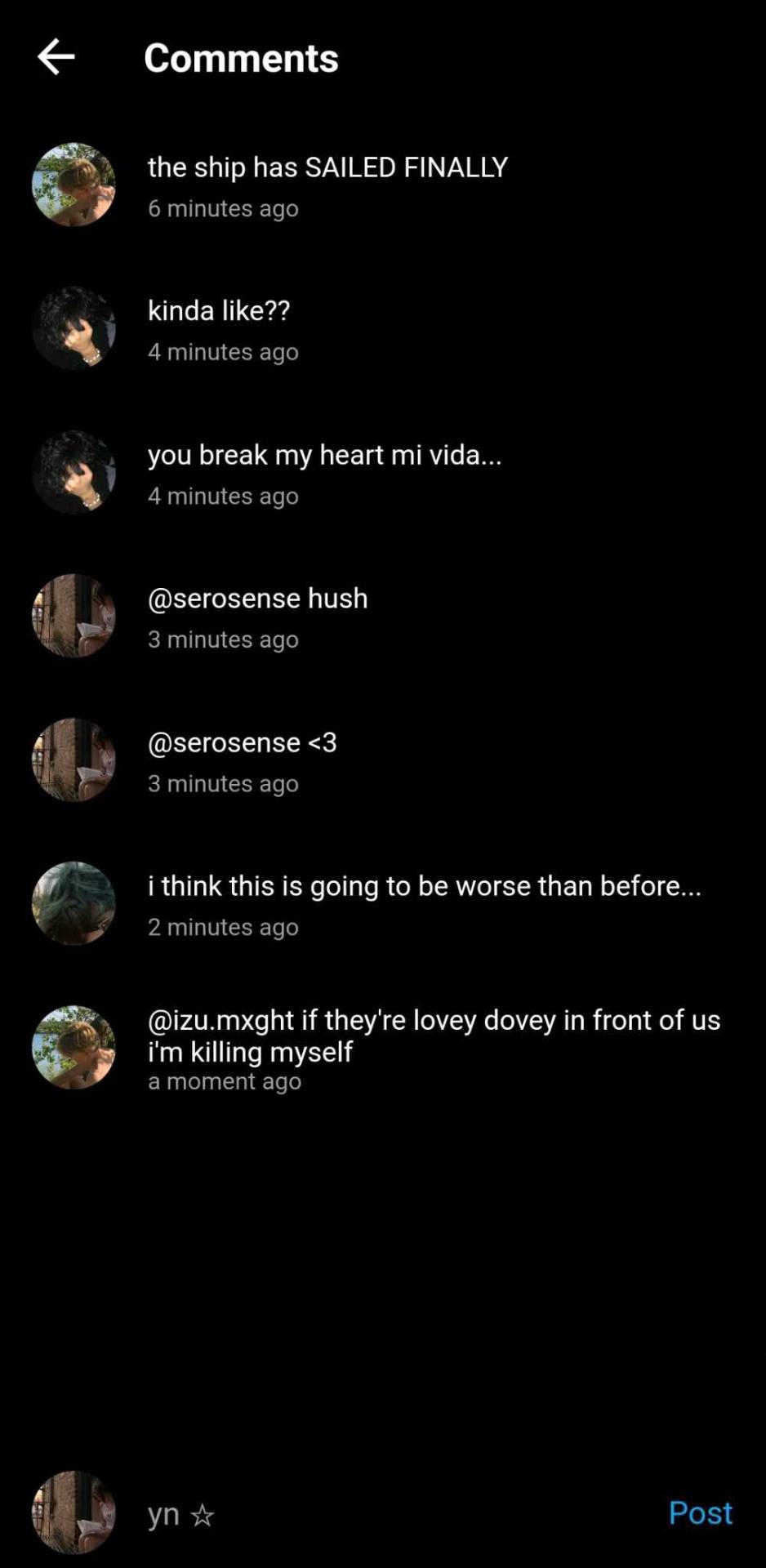Open avatar of "worse than before" commenter
Image resolution: width=766 pixels, height=1568 pixels.
73,903
